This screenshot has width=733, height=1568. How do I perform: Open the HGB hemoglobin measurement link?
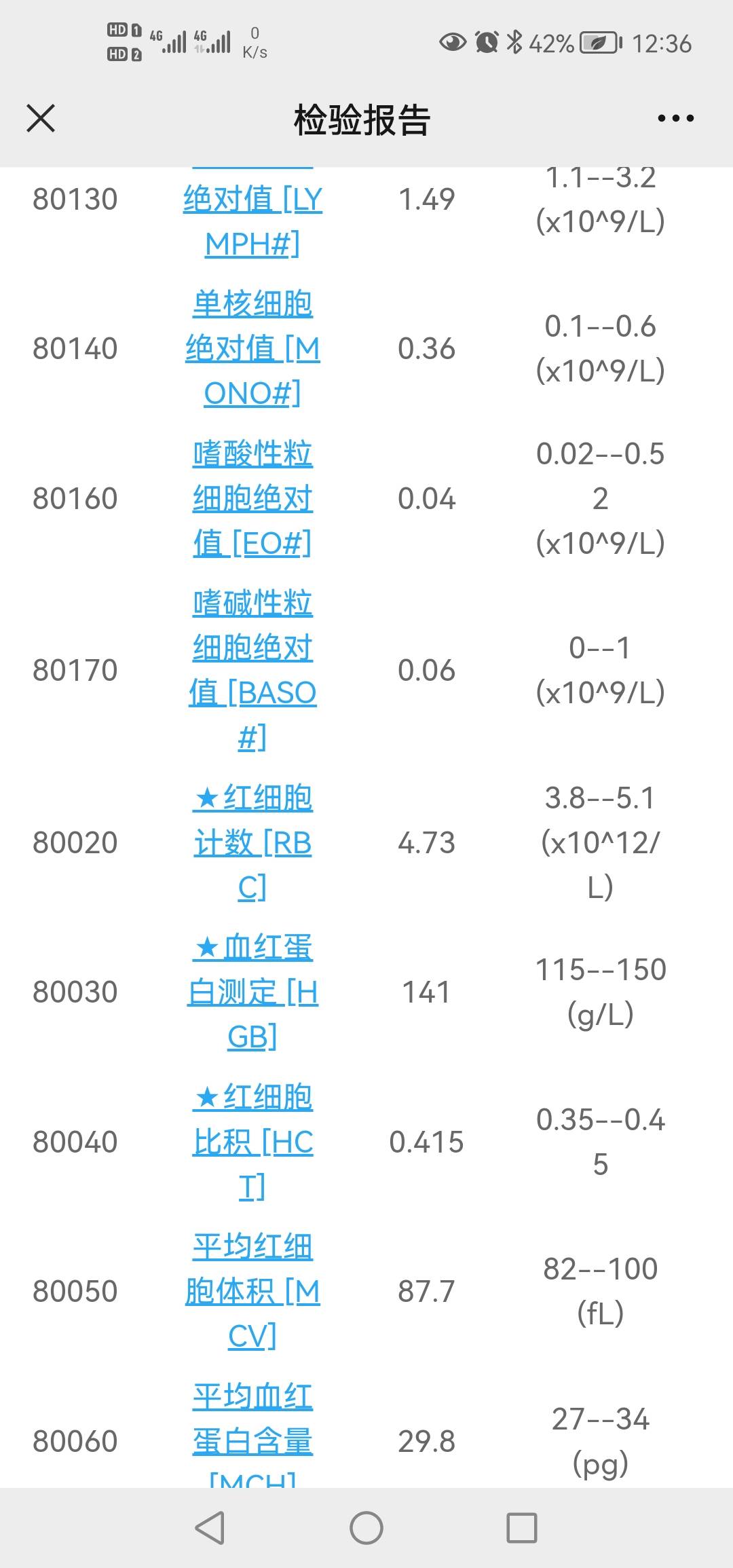click(252, 992)
